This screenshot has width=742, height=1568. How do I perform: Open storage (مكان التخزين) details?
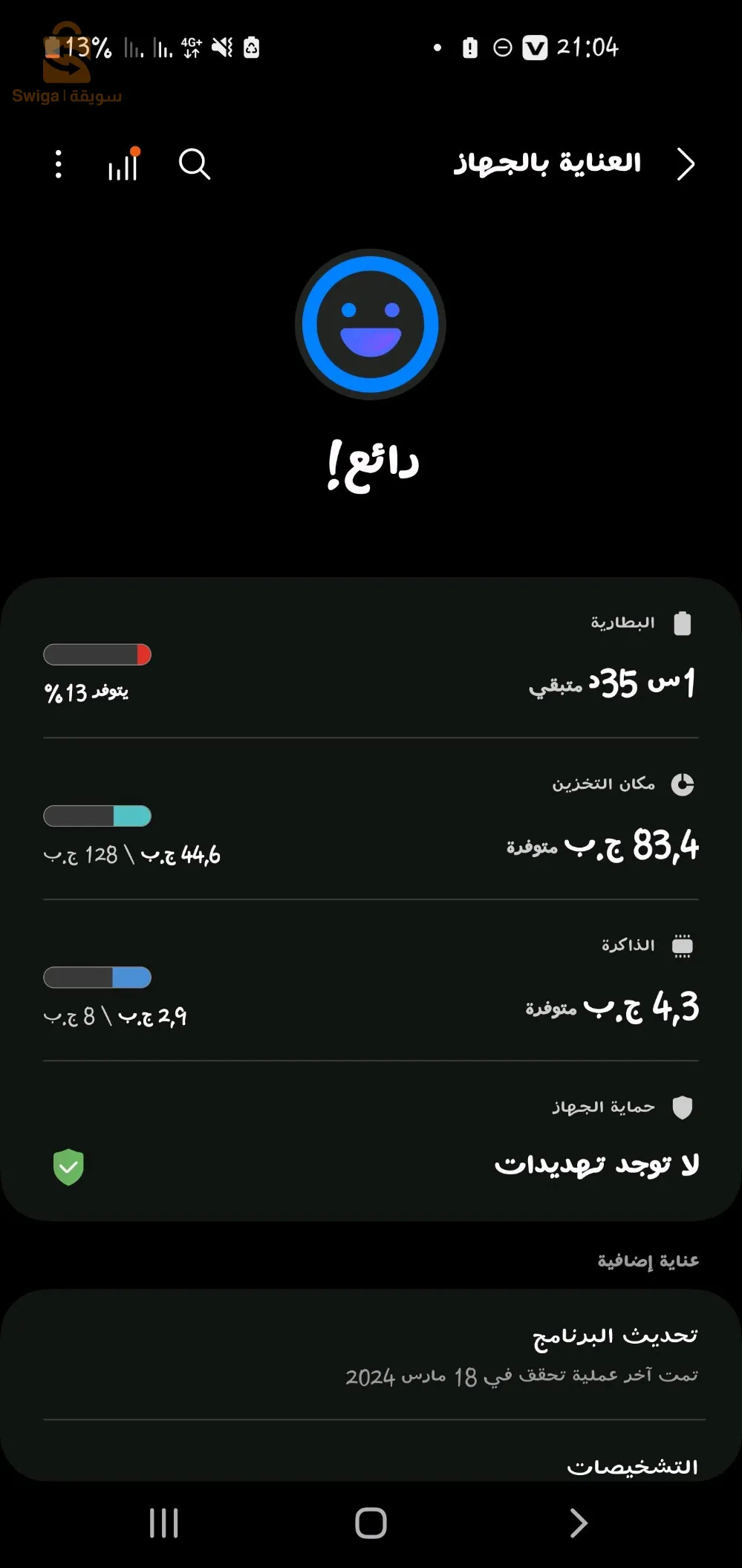pyautogui.click(x=371, y=820)
